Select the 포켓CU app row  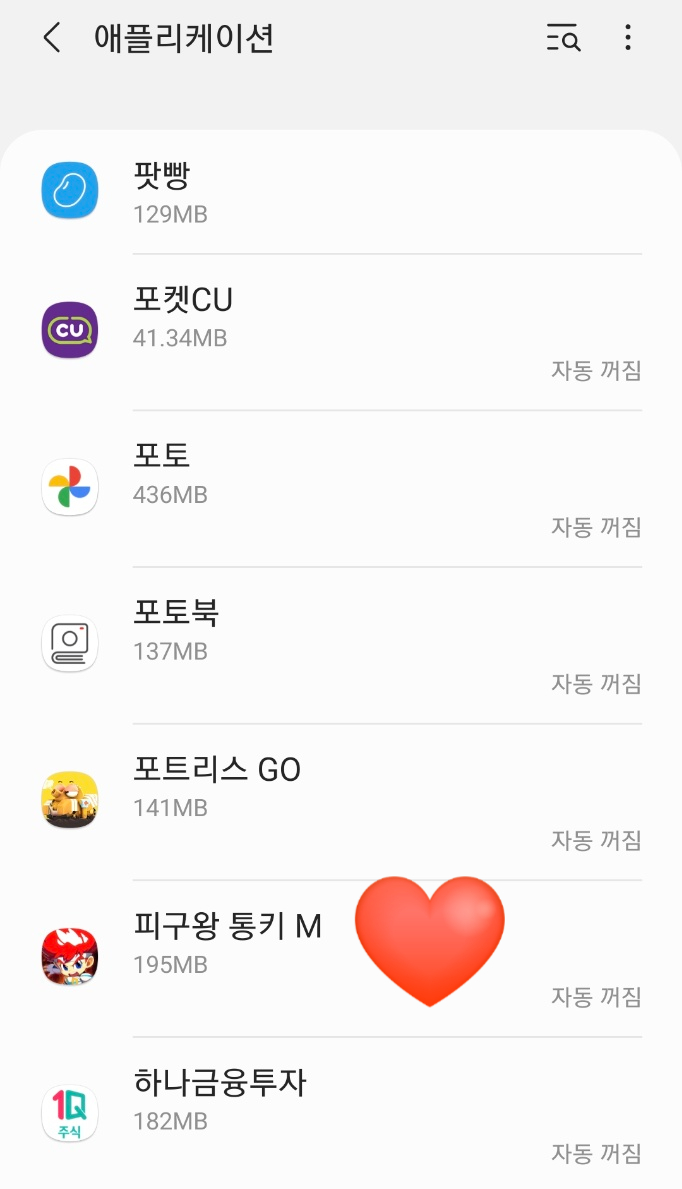point(340,331)
